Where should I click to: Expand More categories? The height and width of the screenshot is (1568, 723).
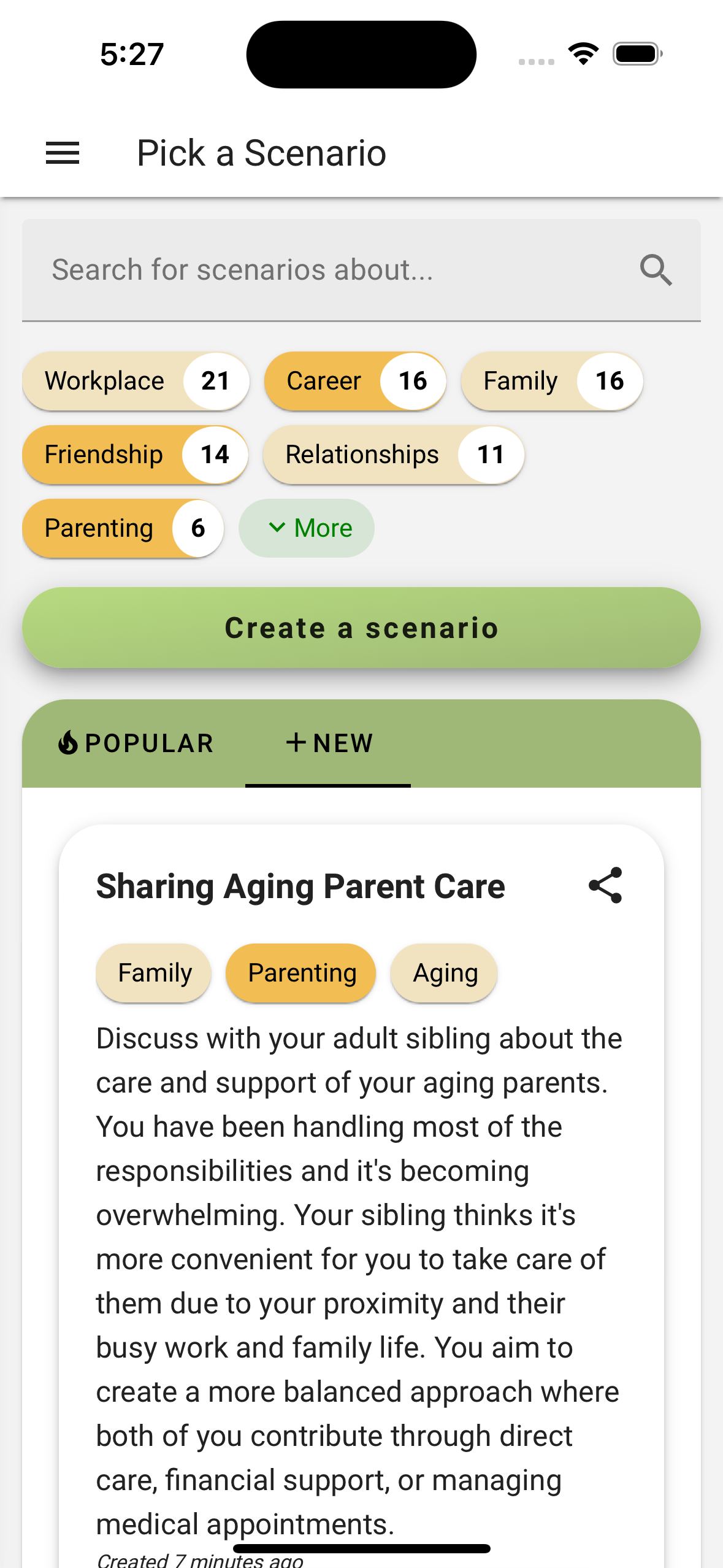(307, 528)
